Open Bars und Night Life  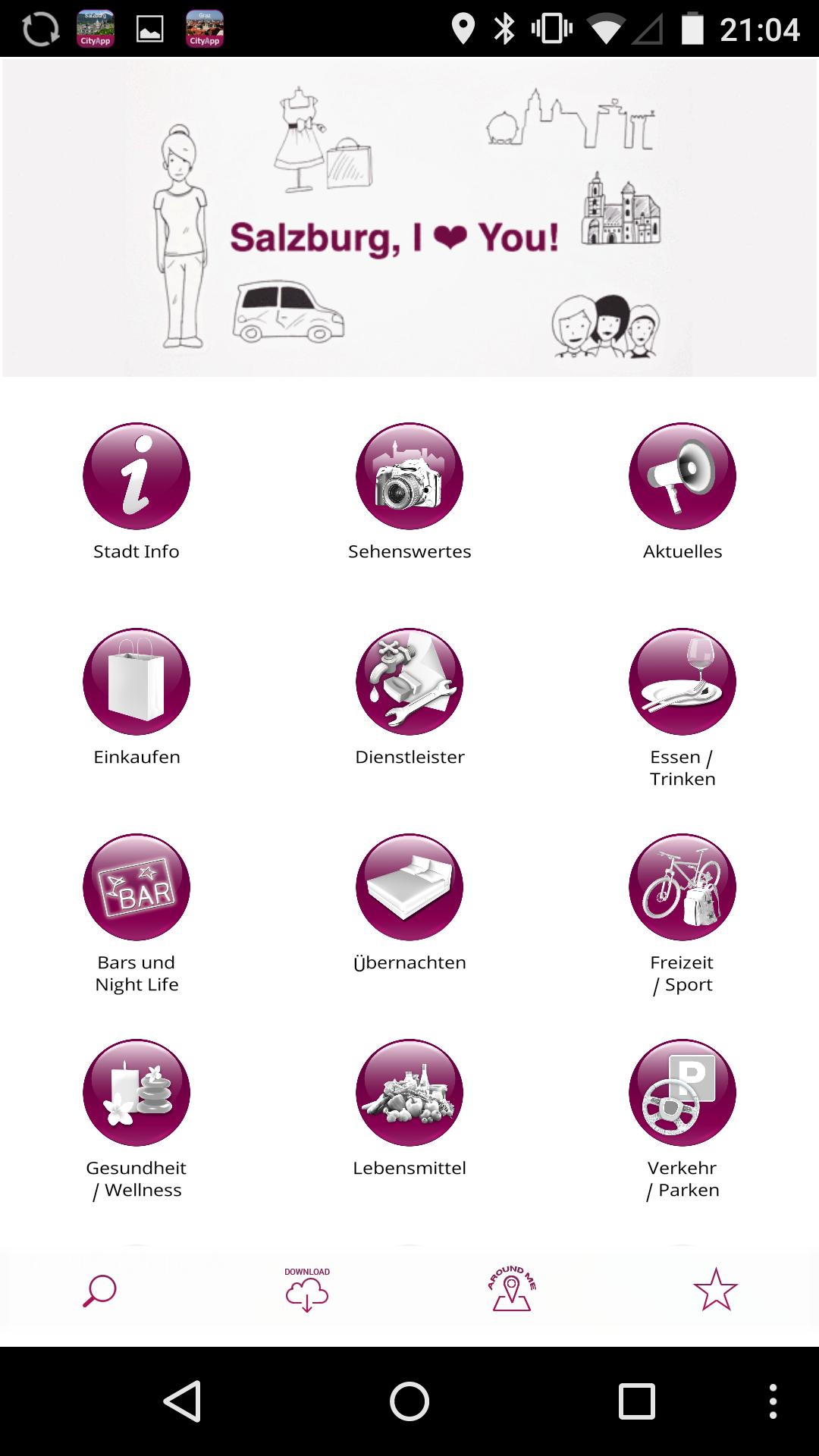[x=135, y=887]
